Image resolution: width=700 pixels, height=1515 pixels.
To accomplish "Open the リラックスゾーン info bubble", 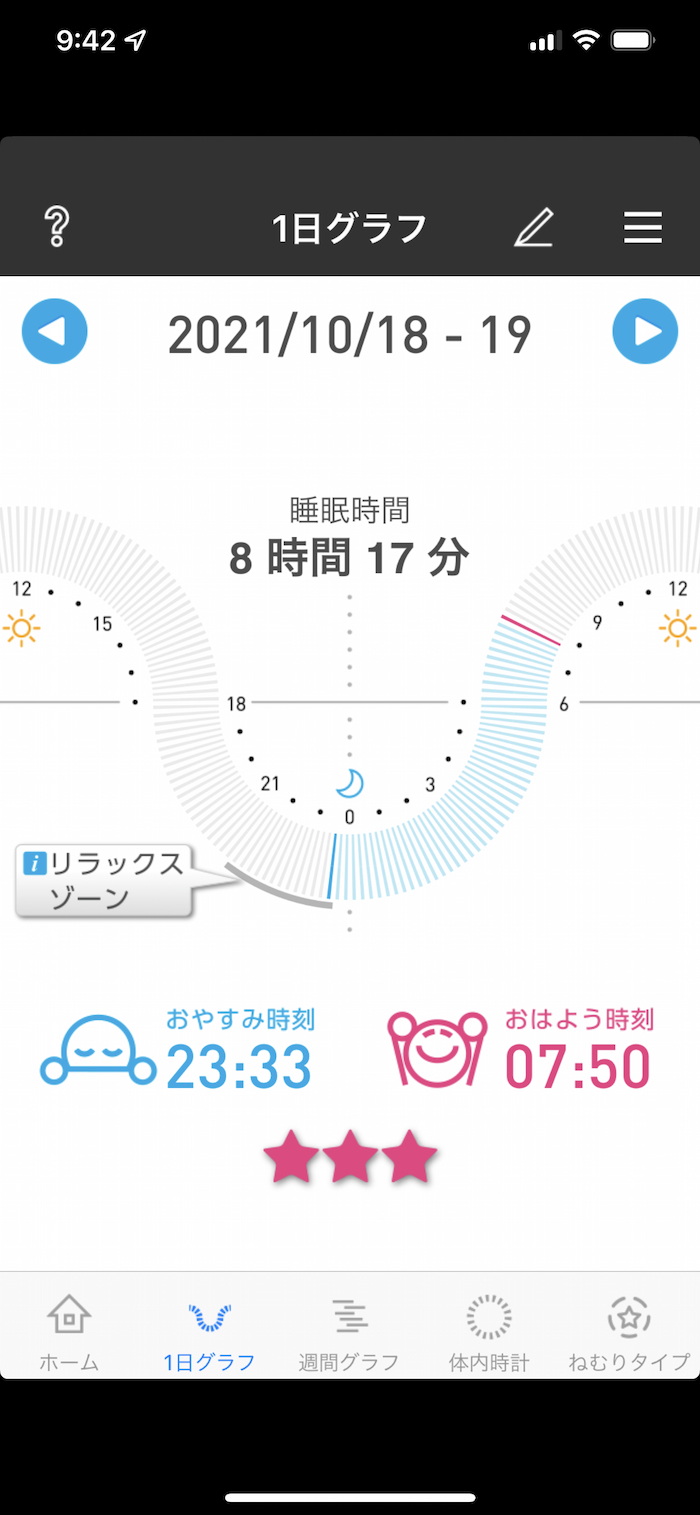I will [x=104, y=880].
